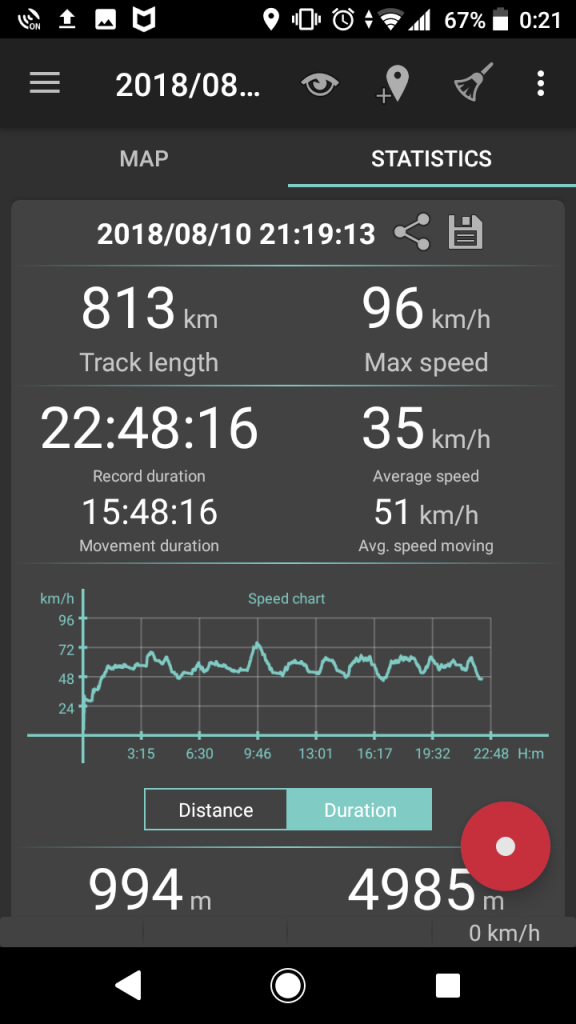
Task: Tap the broom clear-track icon
Action: pos(473,83)
